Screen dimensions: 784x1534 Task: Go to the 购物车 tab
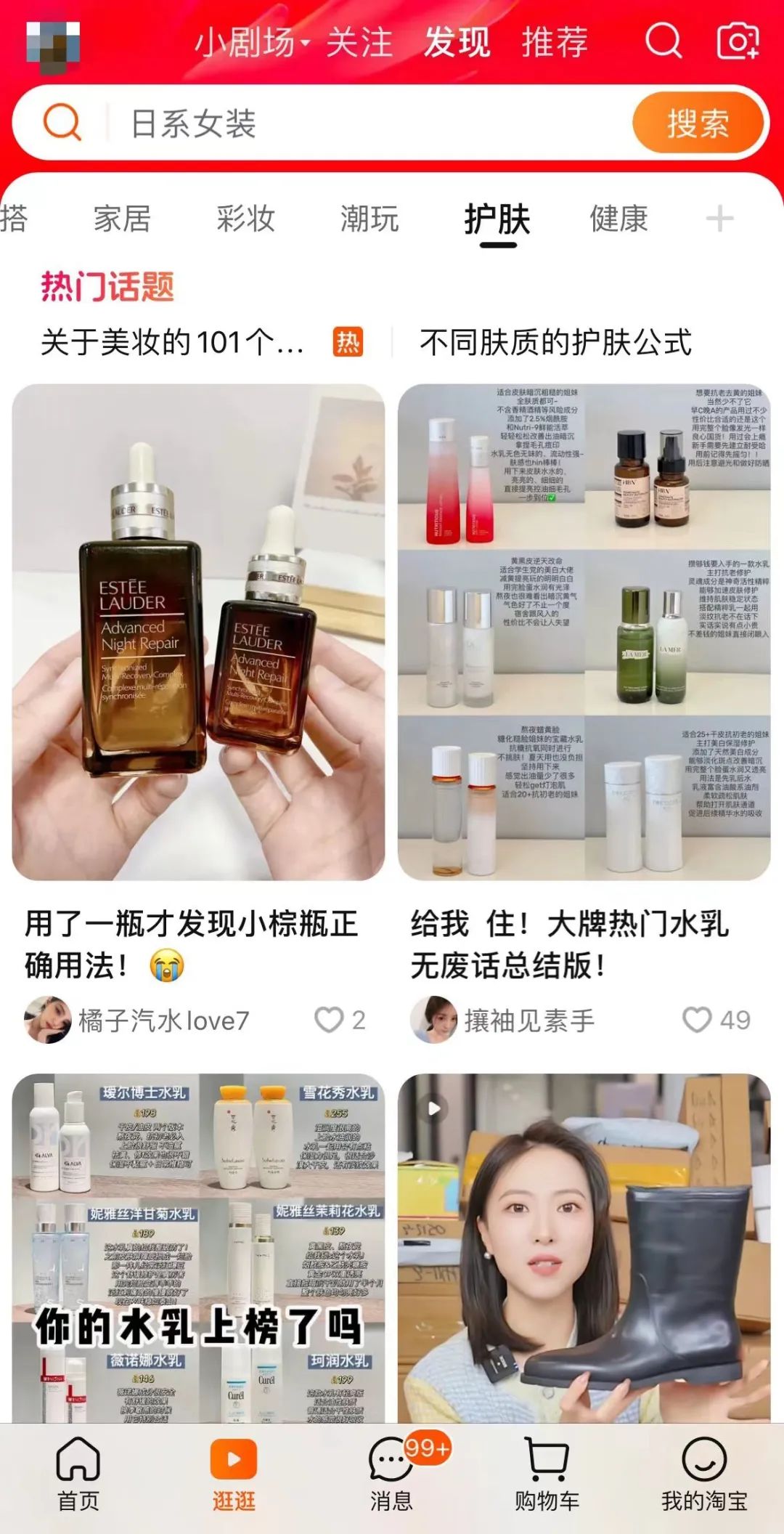coord(547,1473)
